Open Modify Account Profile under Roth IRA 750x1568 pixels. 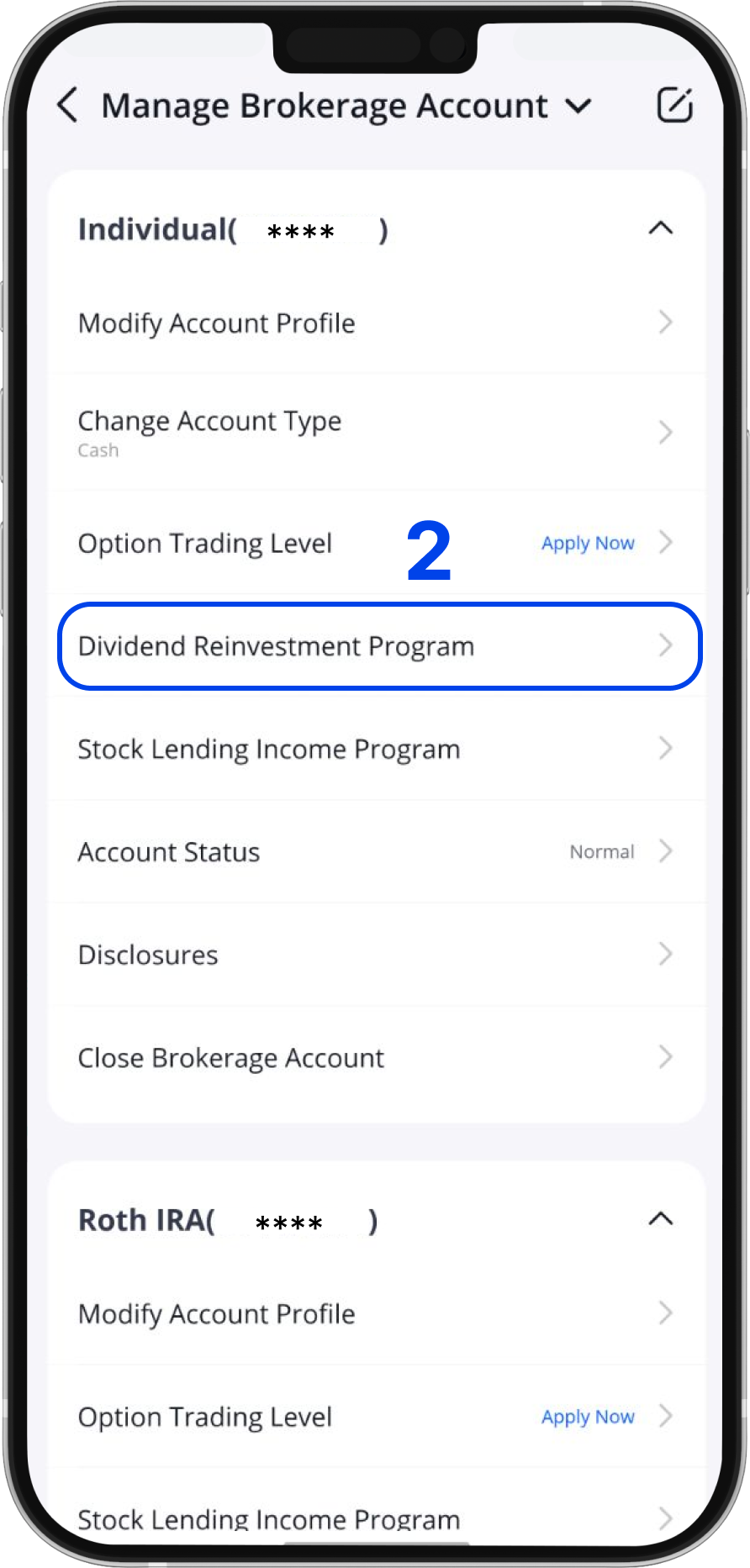click(x=375, y=1313)
